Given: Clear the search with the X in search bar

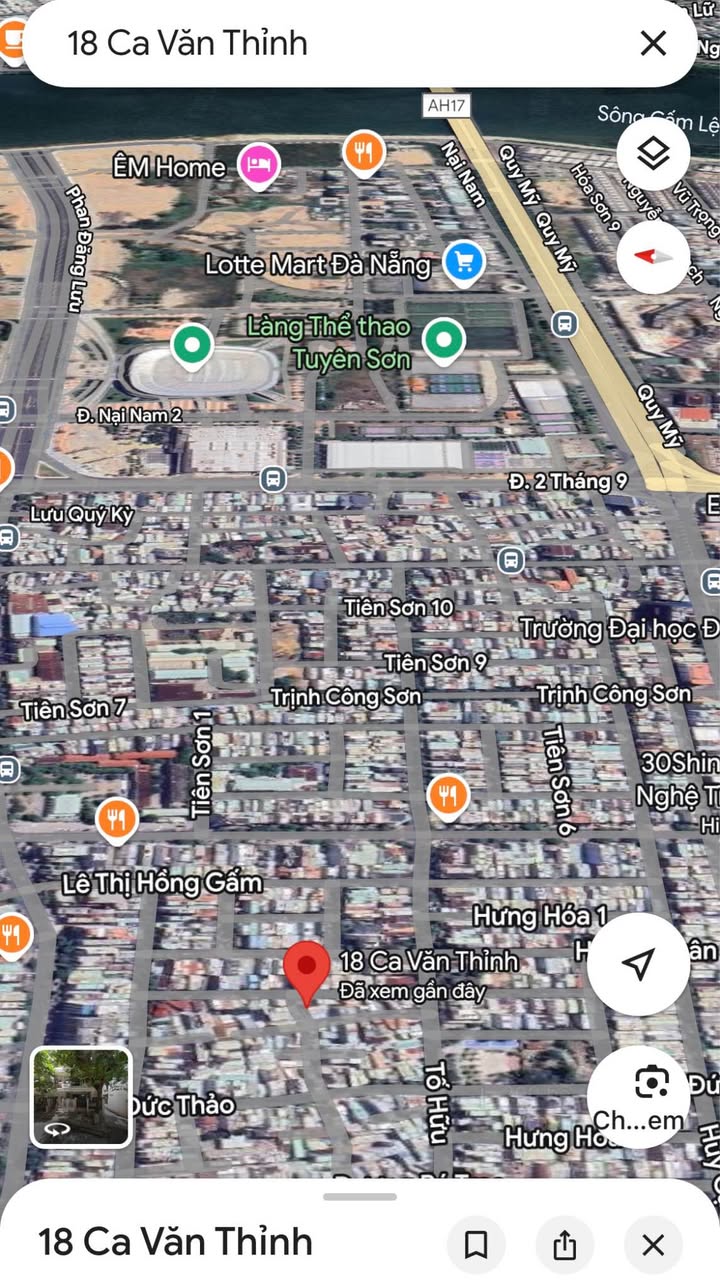Looking at the screenshot, I should pyautogui.click(x=653, y=43).
